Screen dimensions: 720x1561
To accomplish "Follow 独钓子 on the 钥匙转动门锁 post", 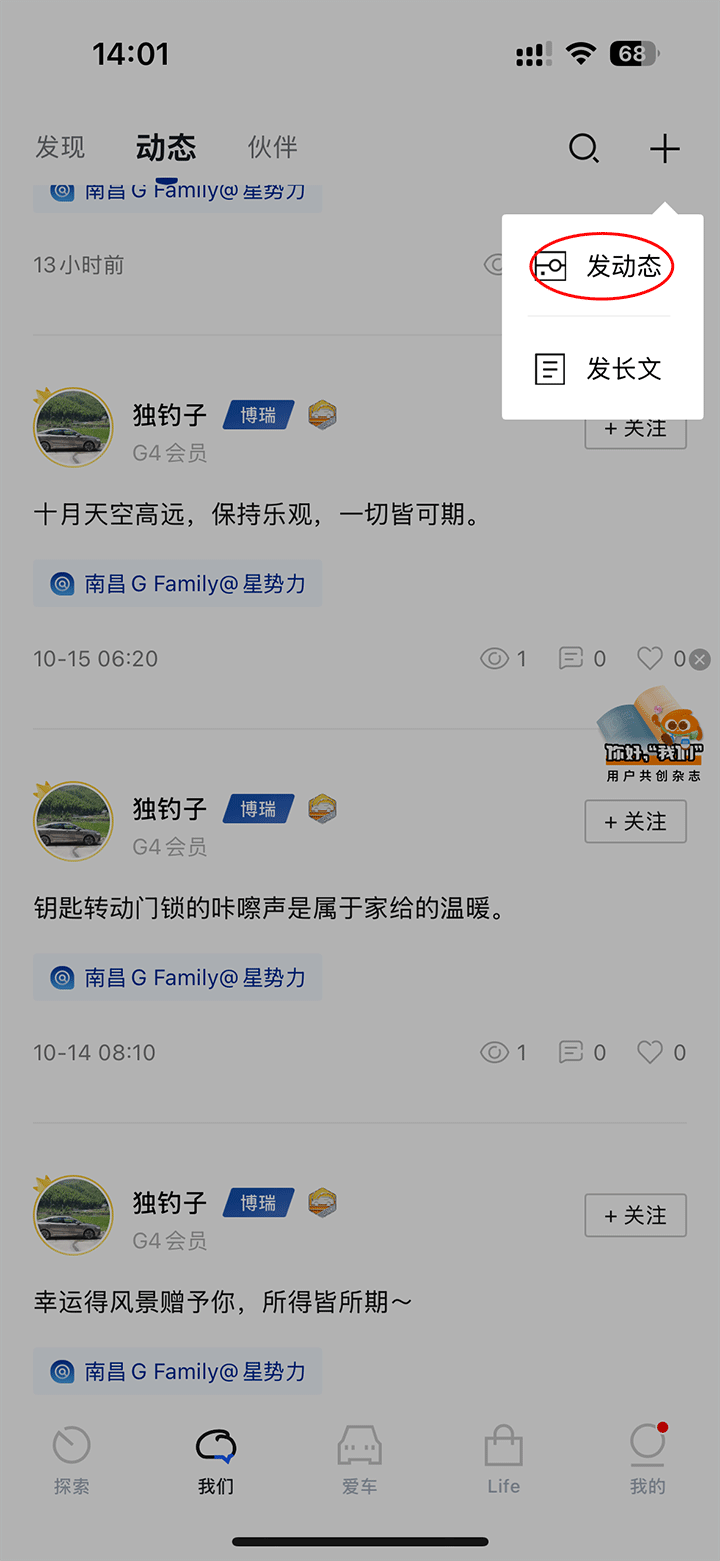I will 635,822.
